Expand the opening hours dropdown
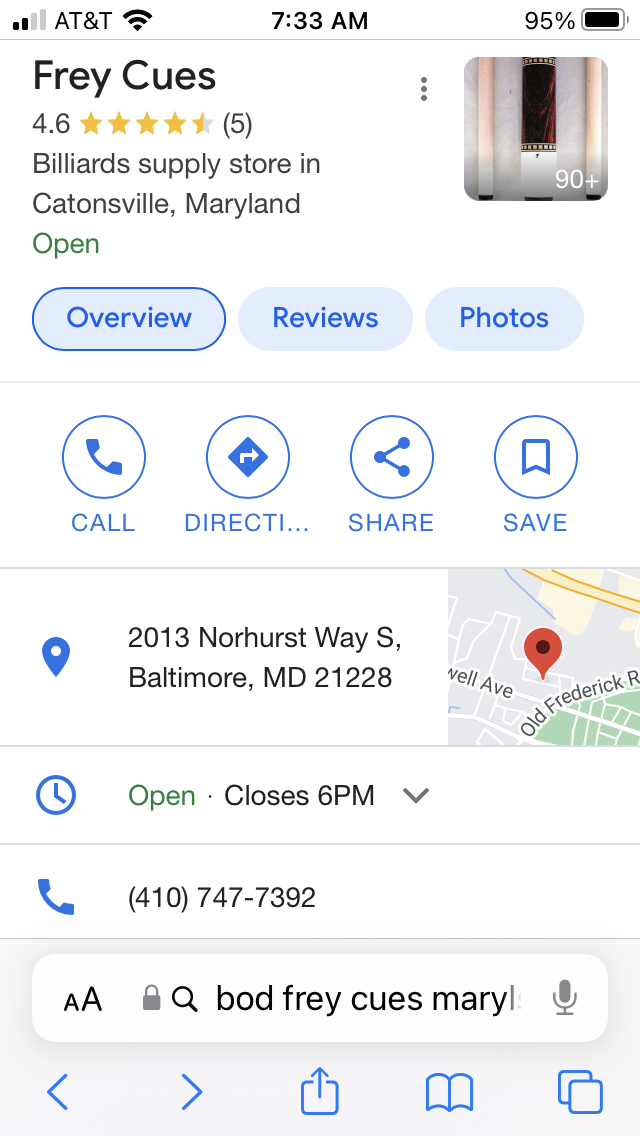The height and width of the screenshot is (1136, 640). pyautogui.click(x=416, y=795)
